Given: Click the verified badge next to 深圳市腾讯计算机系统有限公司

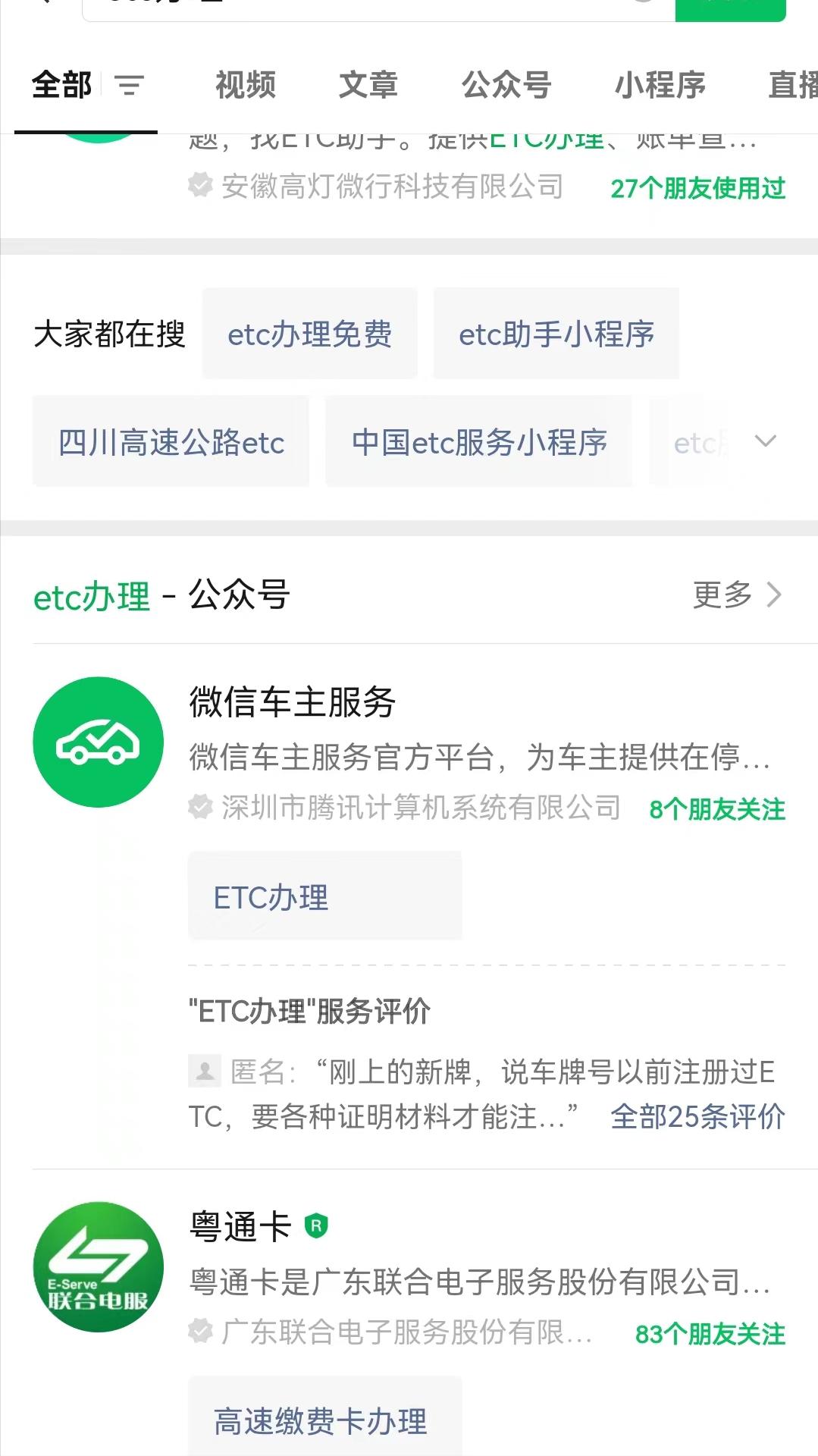Looking at the screenshot, I should (200, 808).
